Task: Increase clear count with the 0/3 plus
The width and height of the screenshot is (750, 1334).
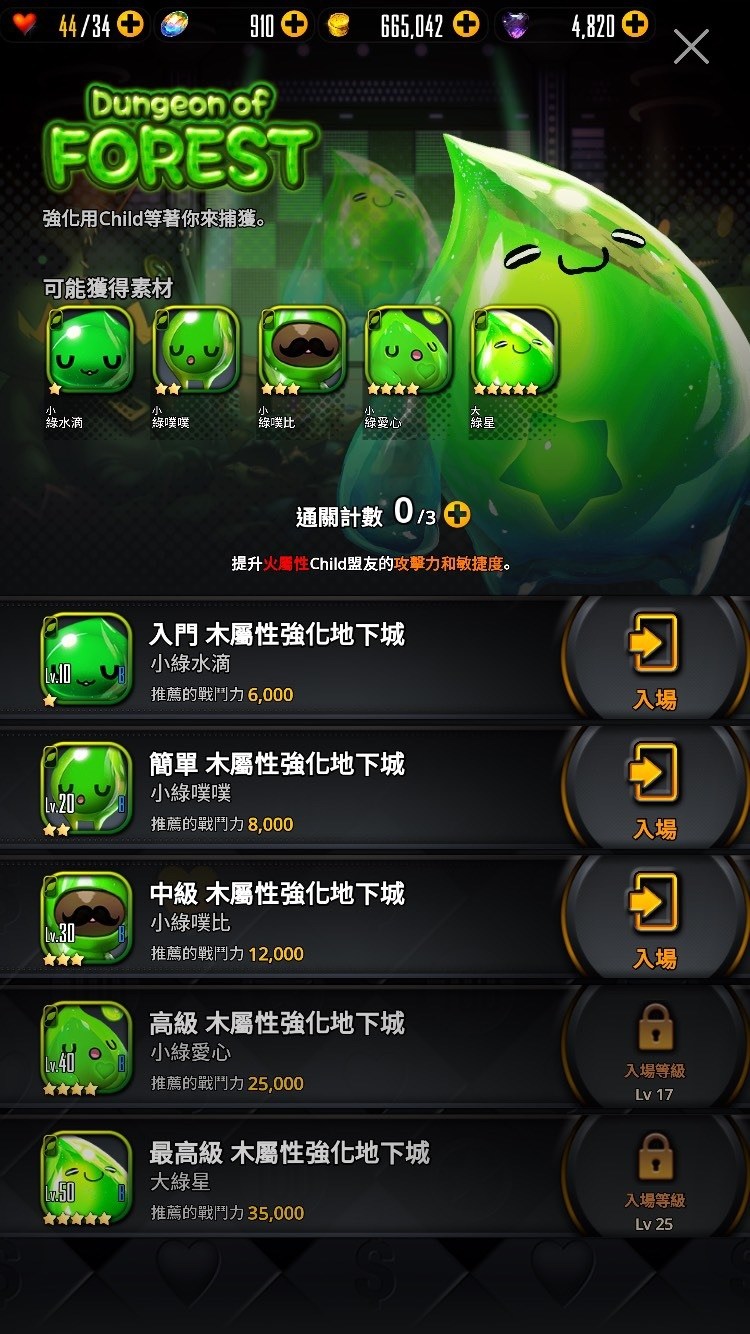Action: click(457, 515)
